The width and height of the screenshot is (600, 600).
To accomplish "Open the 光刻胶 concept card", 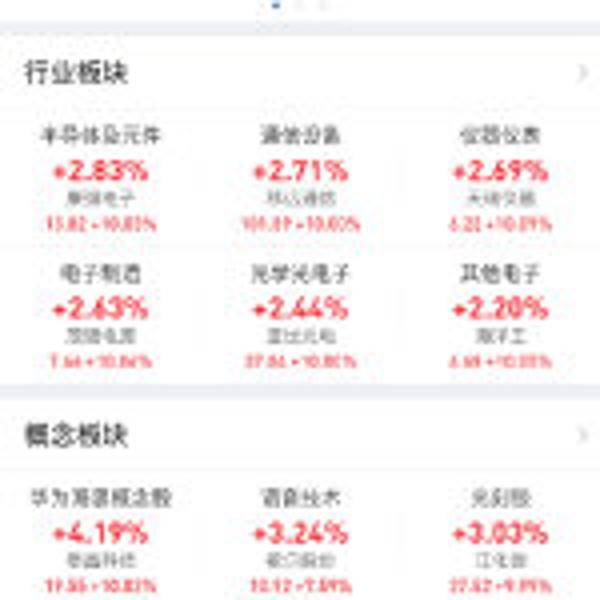I will [500, 540].
